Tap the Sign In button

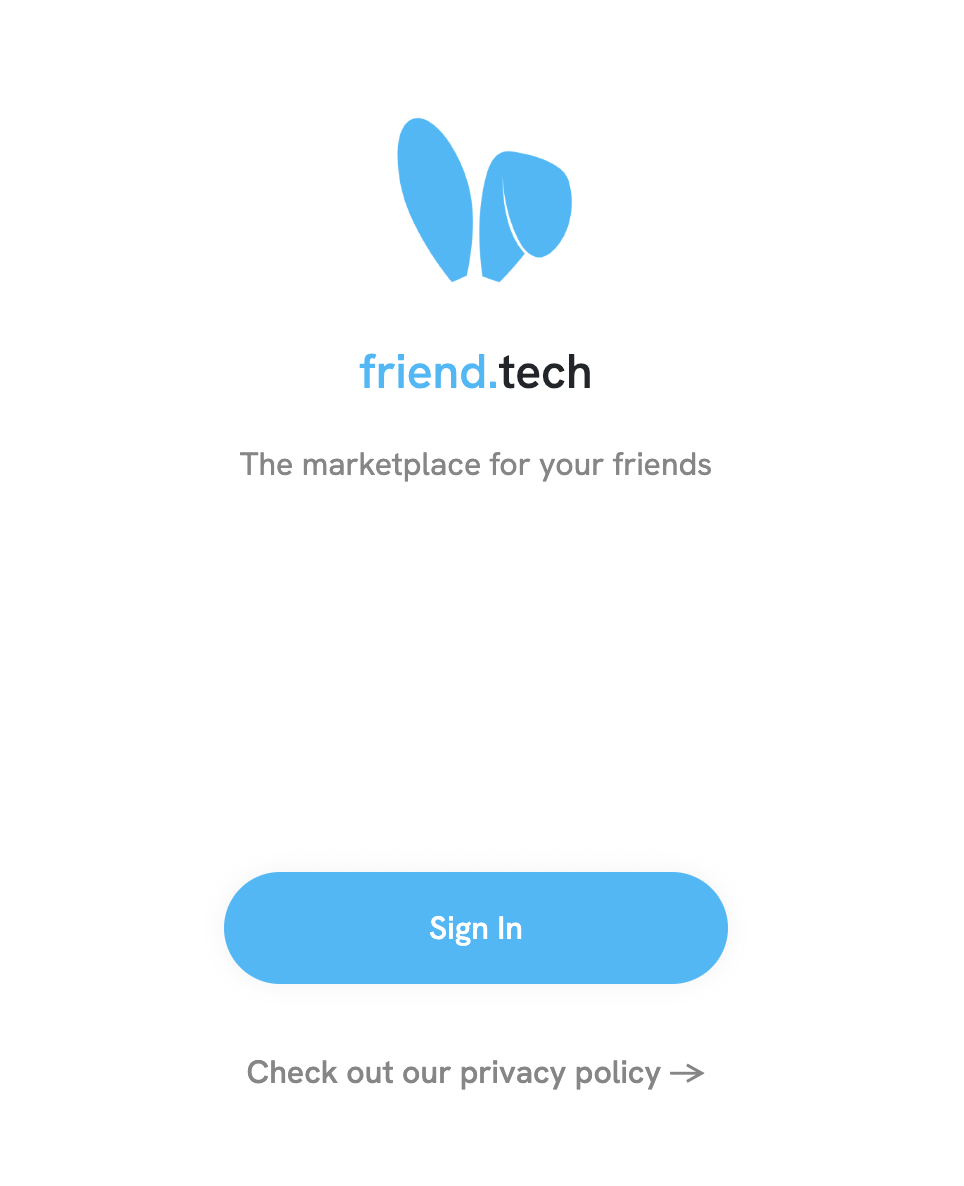point(475,928)
